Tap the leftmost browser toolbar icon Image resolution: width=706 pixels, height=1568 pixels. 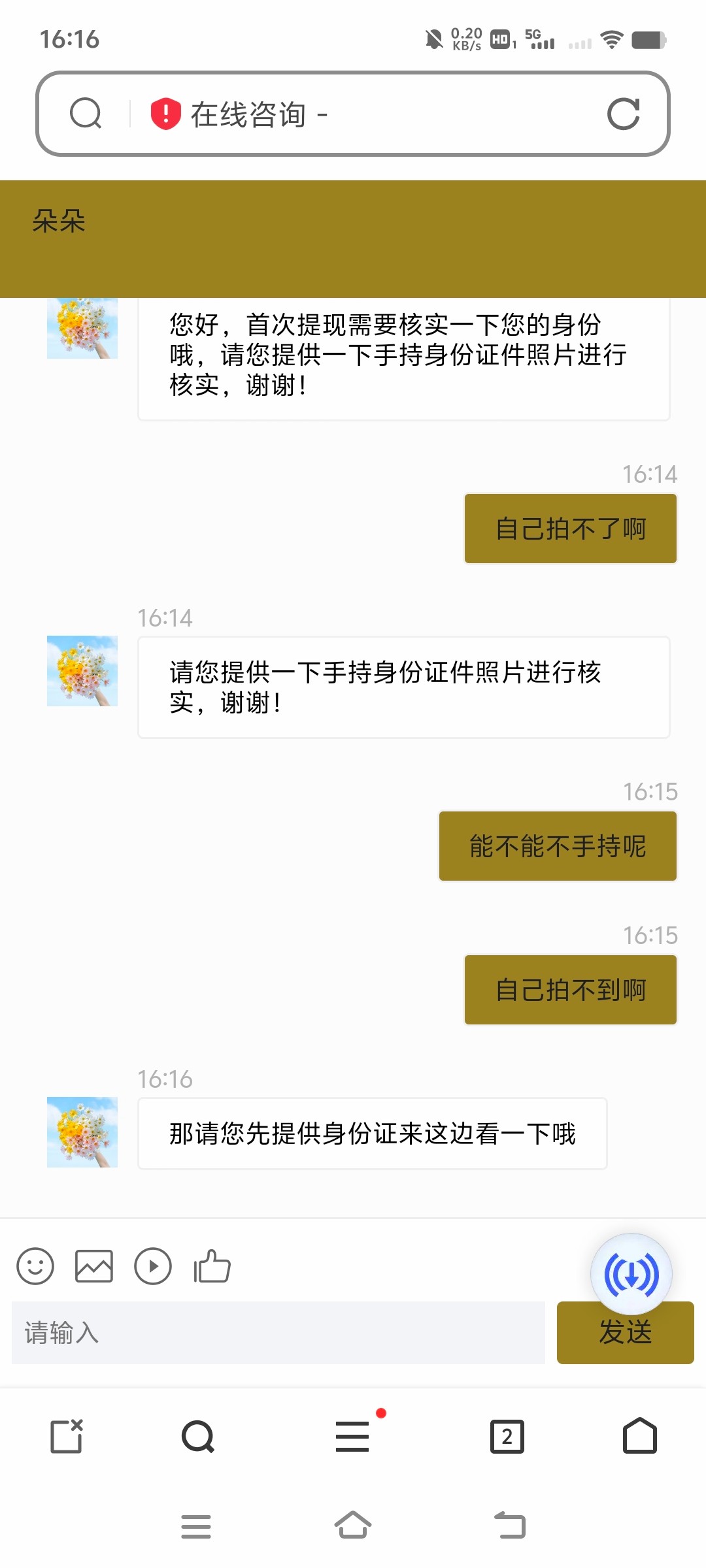67,1436
